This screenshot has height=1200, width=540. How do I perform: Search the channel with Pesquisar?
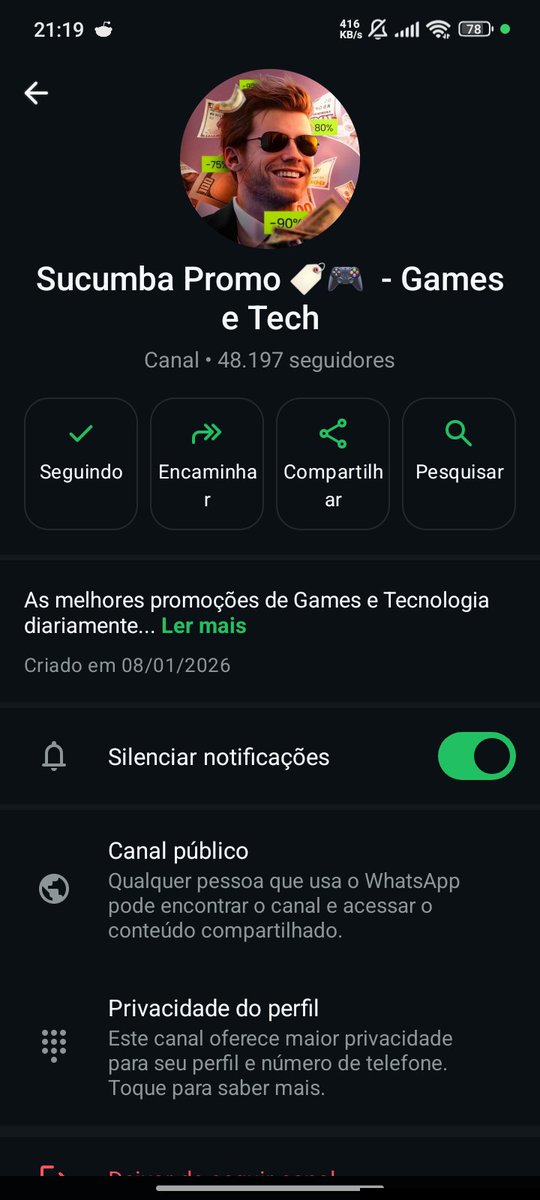[x=459, y=463]
